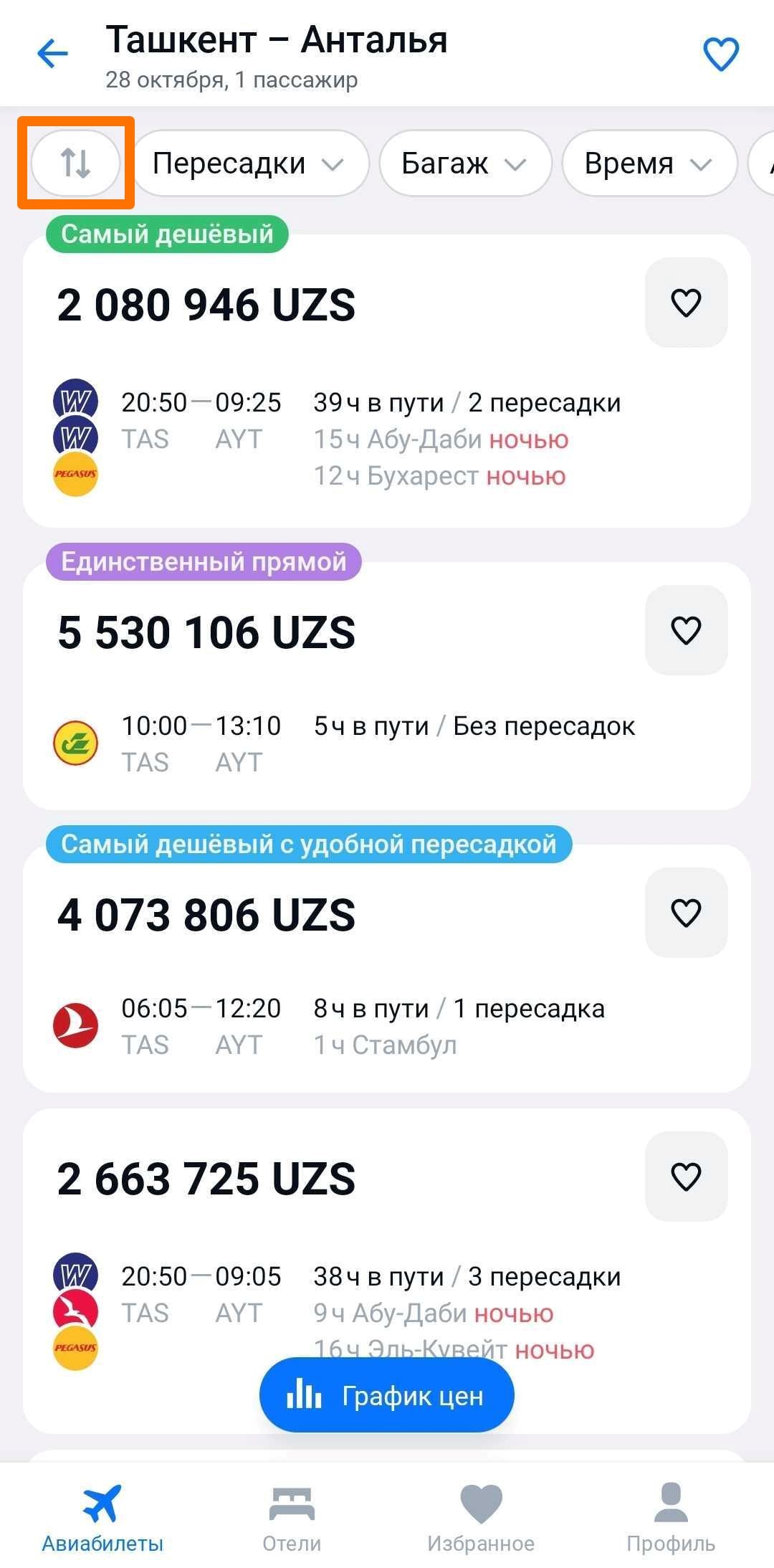Expand the Пересадки filter
The height and width of the screenshot is (1568, 774).
tap(251, 163)
